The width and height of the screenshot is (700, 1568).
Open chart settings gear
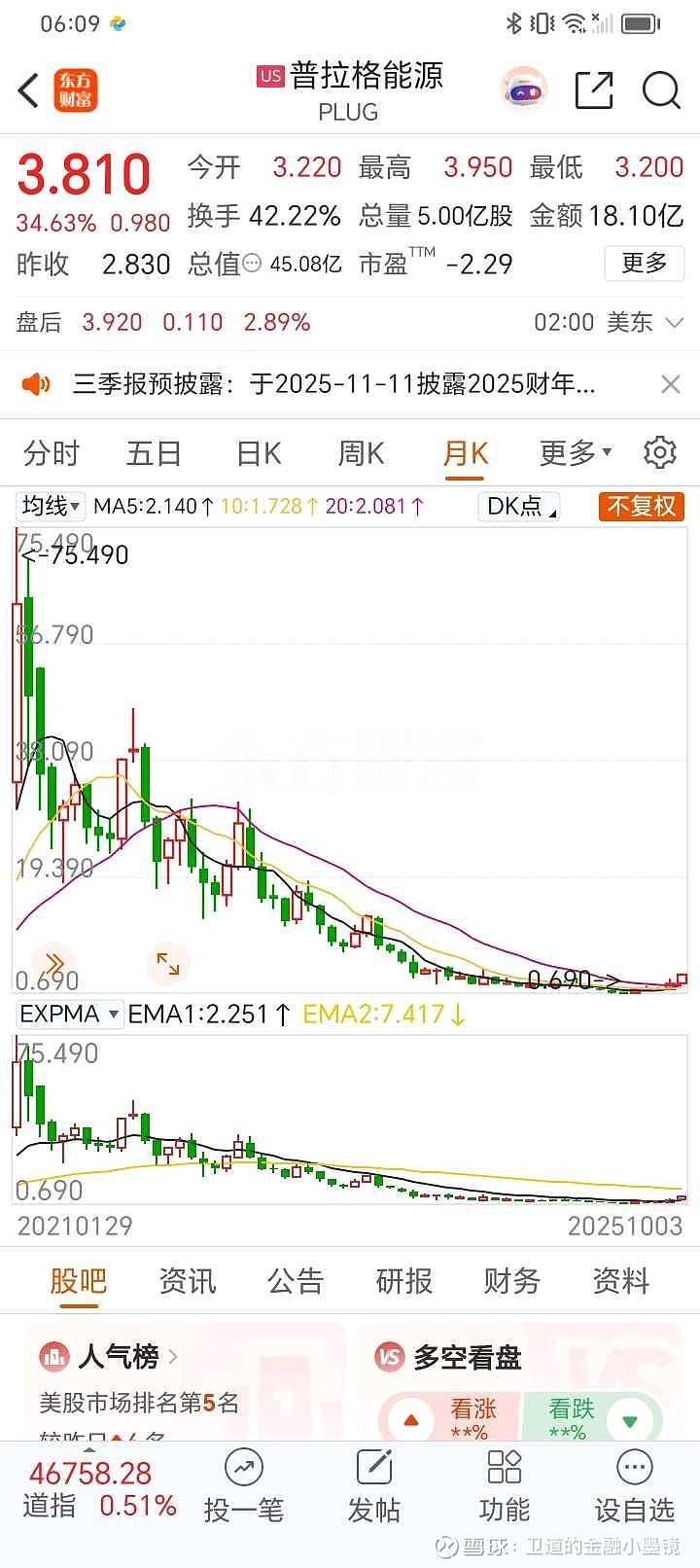point(660,452)
